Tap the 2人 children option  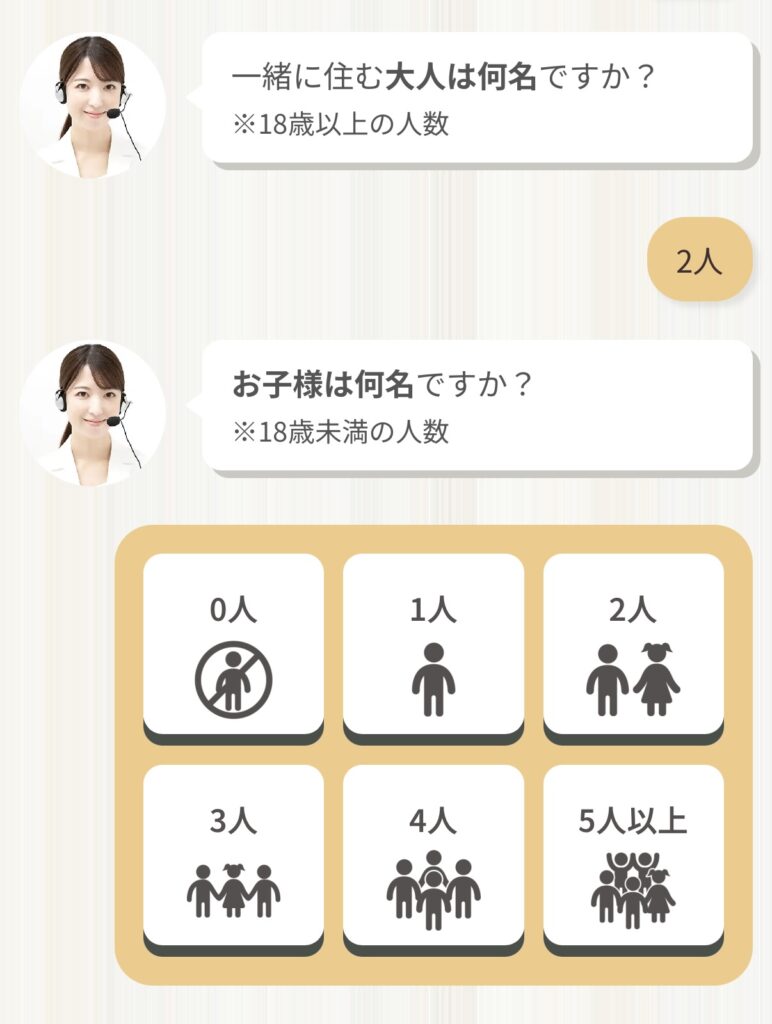633,645
